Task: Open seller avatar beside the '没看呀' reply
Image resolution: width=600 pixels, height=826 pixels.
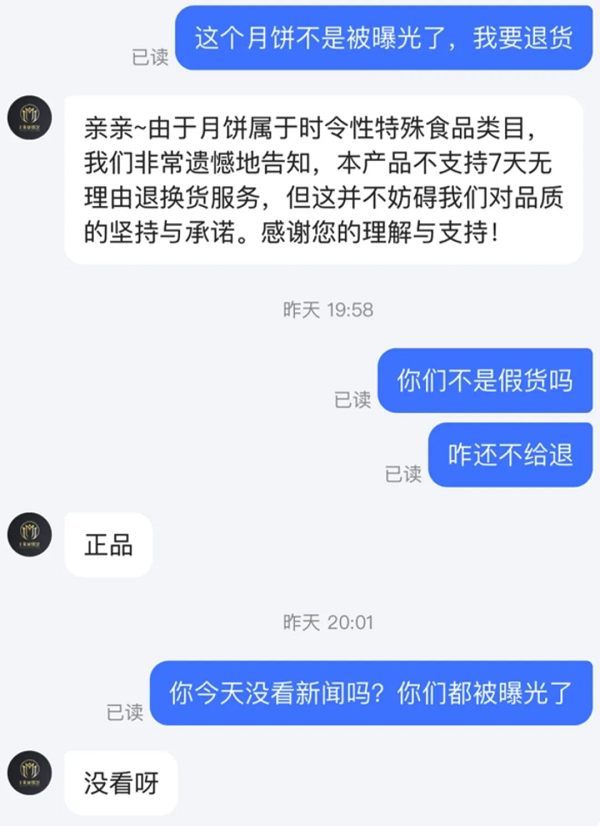Action: pos(29,773)
